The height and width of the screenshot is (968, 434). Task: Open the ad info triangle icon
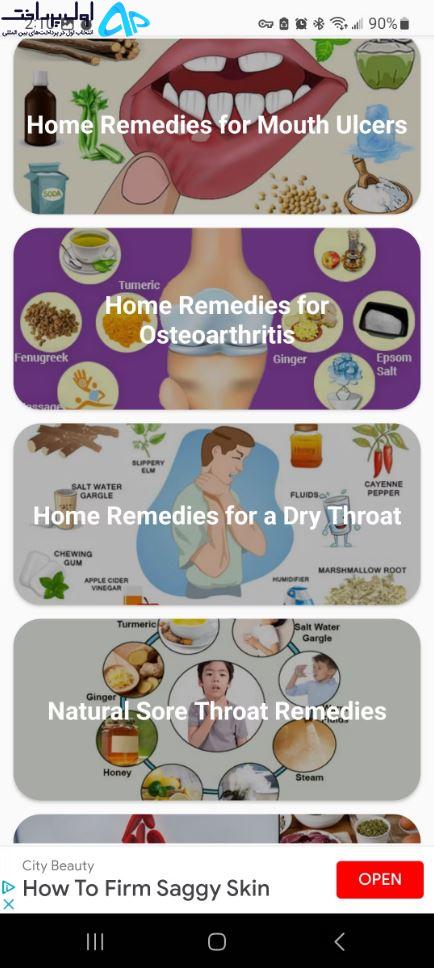click(9, 887)
